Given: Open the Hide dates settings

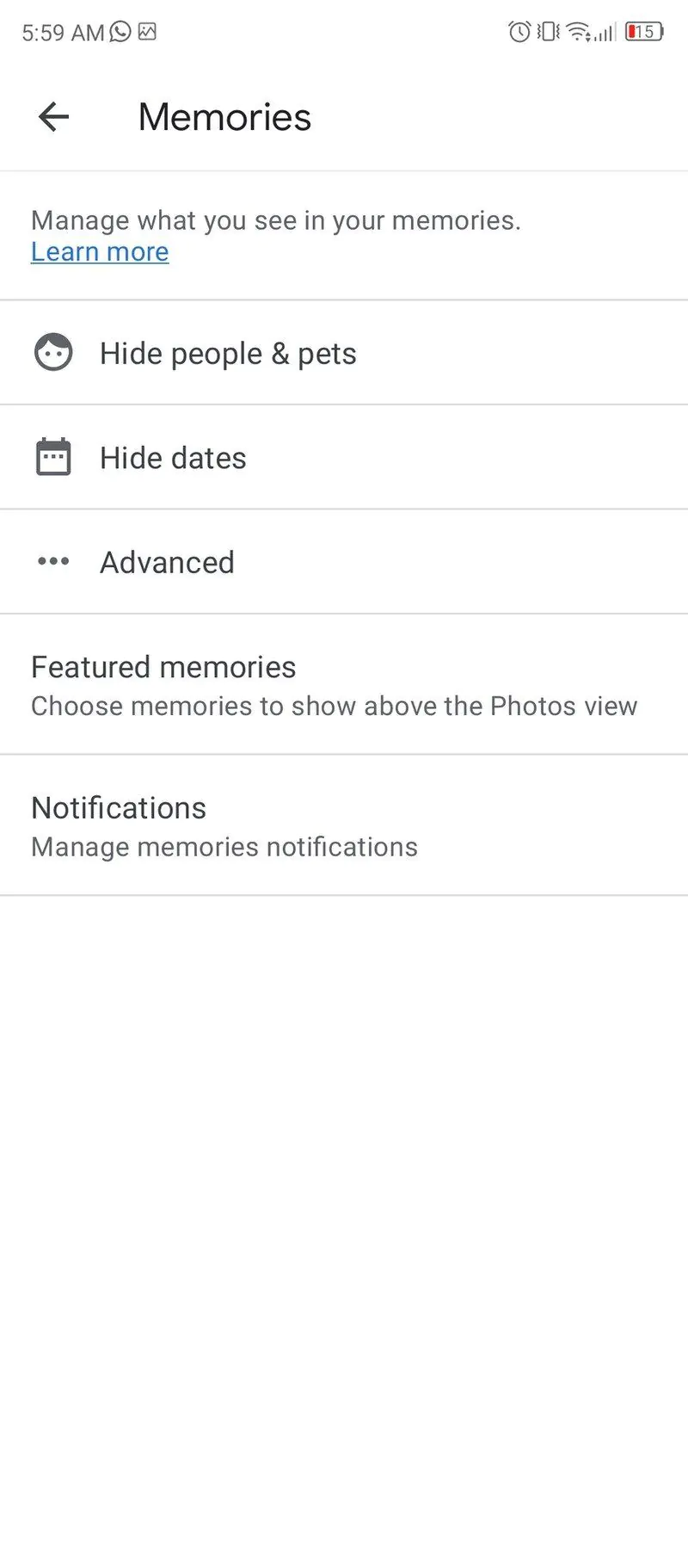Looking at the screenshot, I should click(172, 456).
